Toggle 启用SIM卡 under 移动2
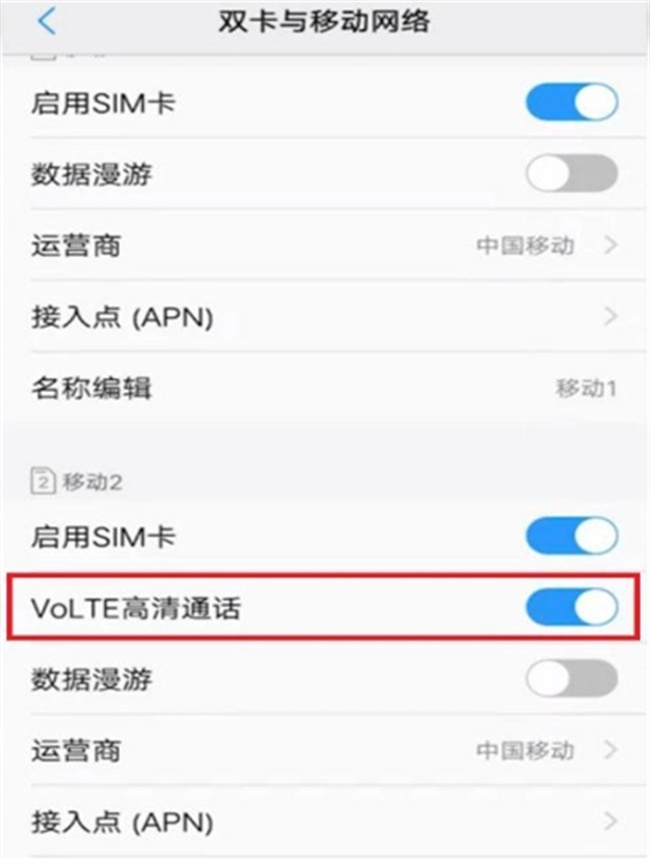Image resolution: width=650 pixels, height=863 pixels. (x=571, y=535)
